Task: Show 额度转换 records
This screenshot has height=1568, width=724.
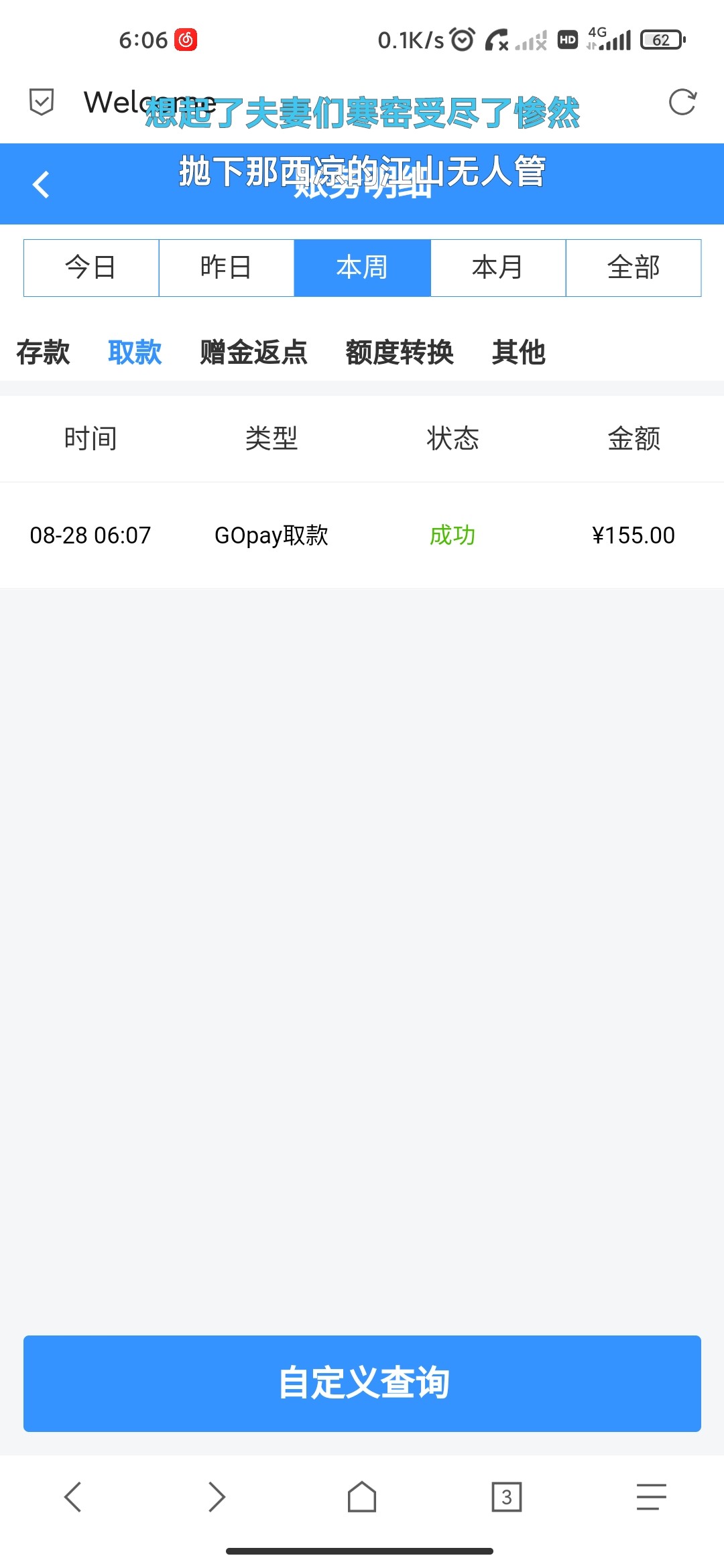Action: pyautogui.click(x=400, y=352)
